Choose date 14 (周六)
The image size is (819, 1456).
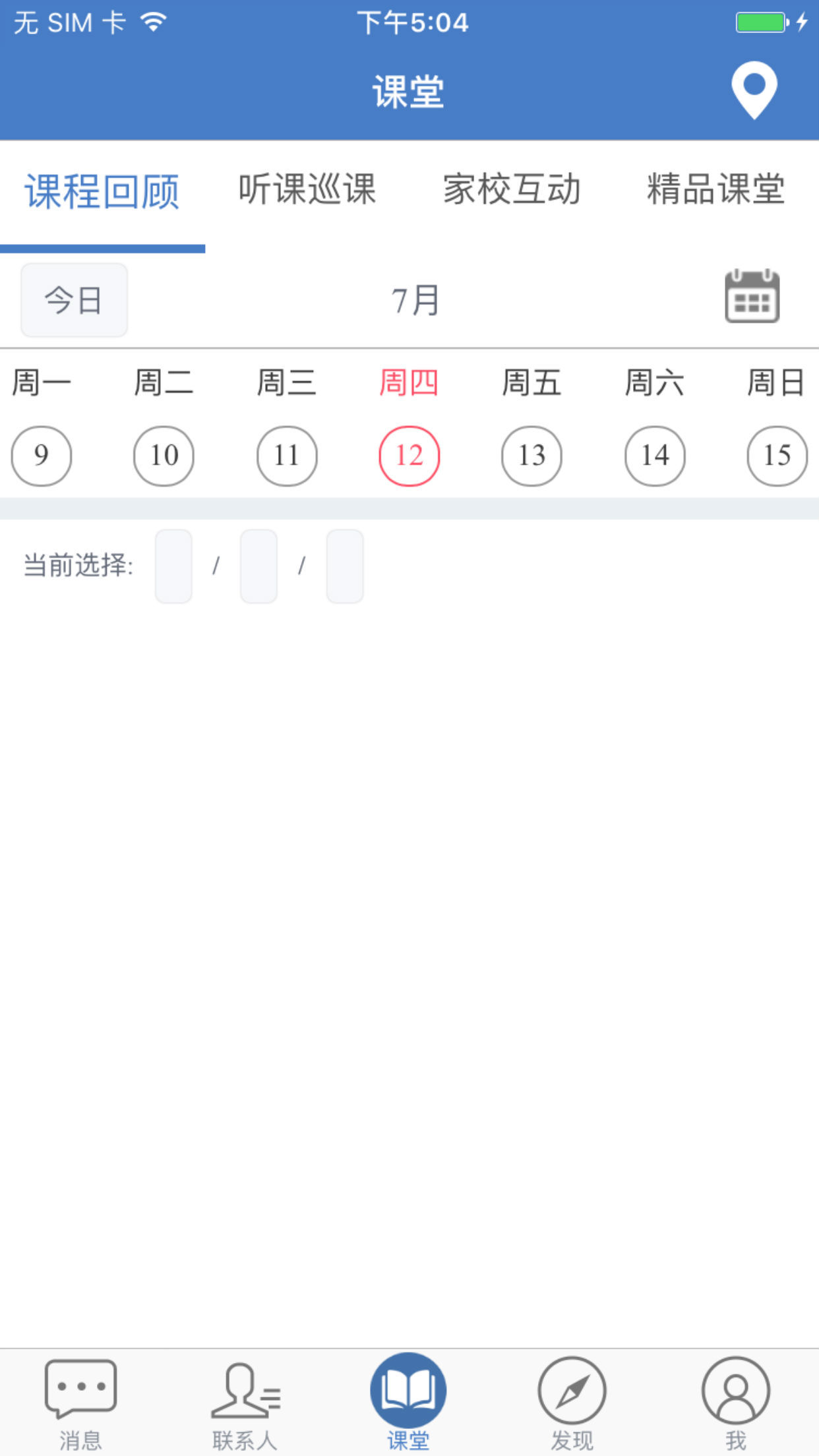[655, 456]
